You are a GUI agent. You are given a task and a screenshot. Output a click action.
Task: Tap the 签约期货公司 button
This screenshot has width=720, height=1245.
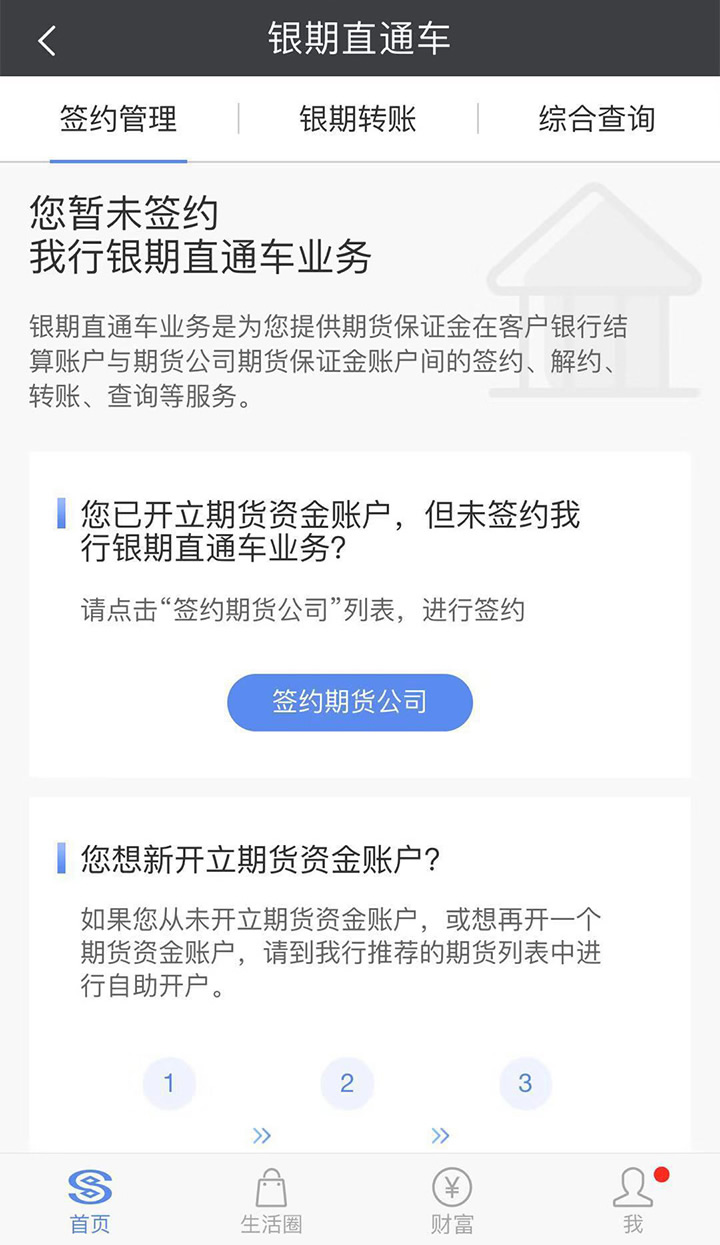tap(350, 702)
